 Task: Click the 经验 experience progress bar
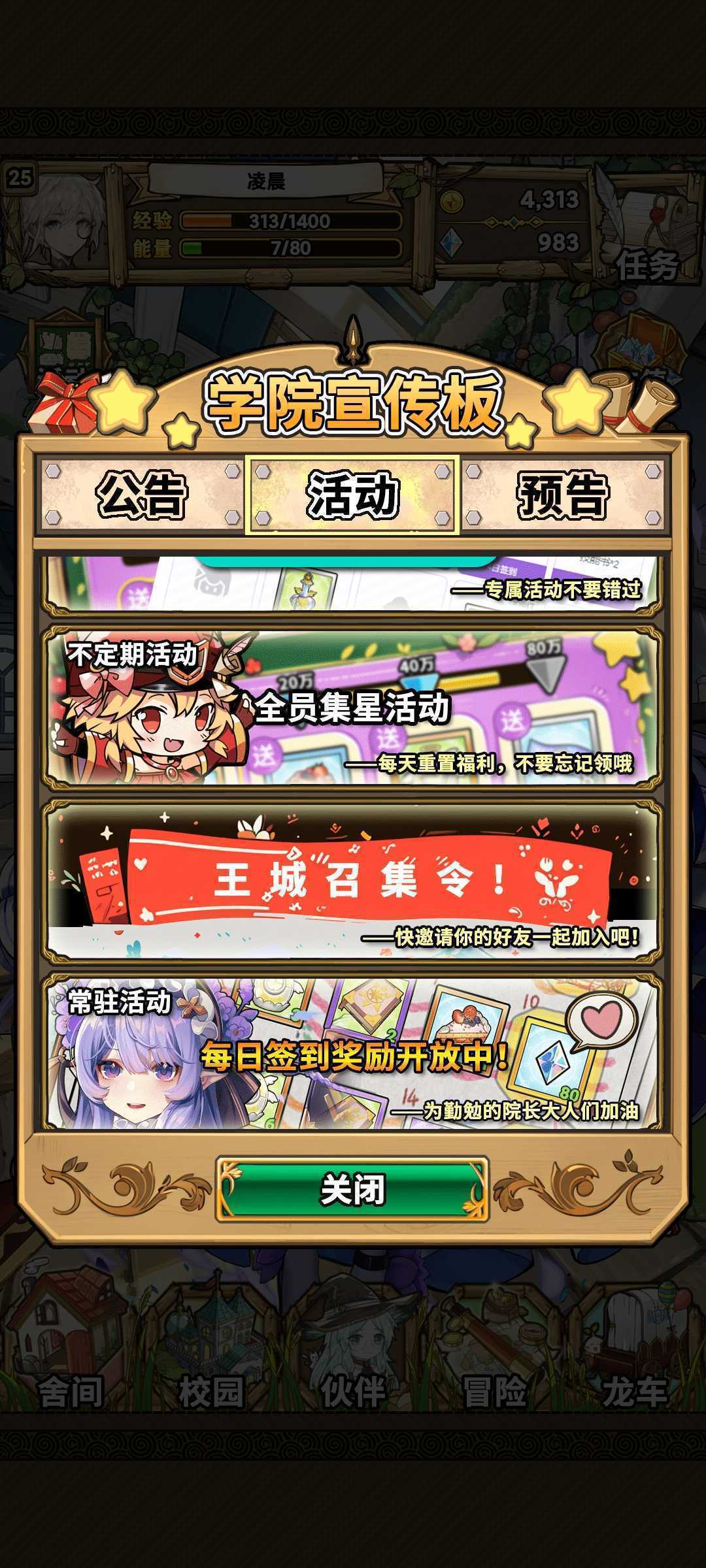coord(288,221)
